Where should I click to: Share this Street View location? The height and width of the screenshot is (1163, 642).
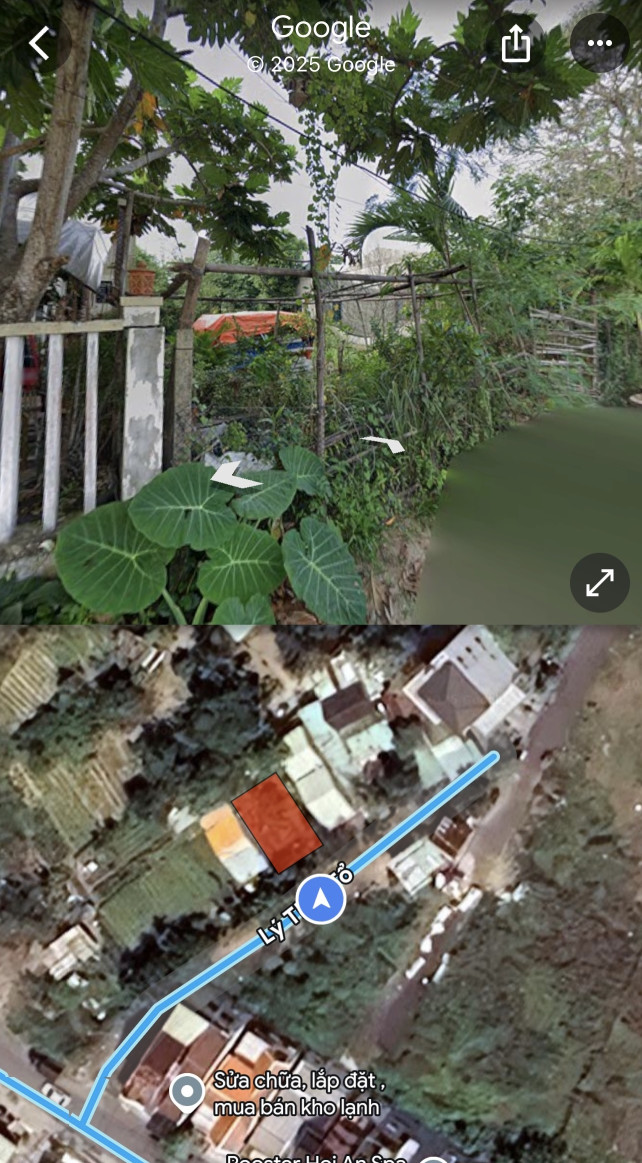pos(515,43)
